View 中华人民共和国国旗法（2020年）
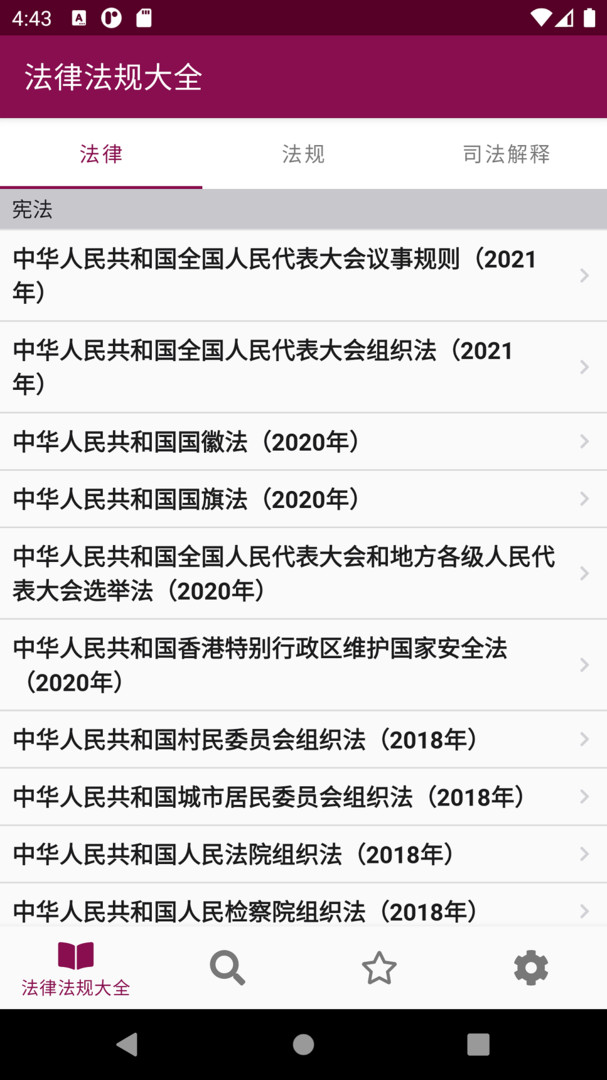This screenshot has height=1080, width=607. tap(290, 499)
